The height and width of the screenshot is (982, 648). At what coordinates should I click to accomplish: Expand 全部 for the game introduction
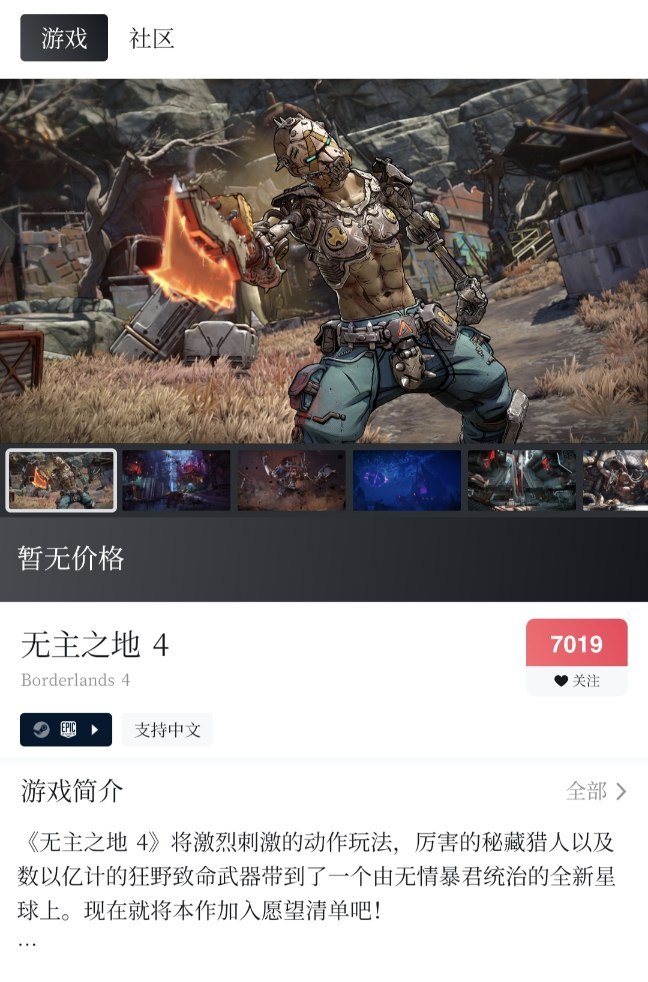(x=596, y=792)
